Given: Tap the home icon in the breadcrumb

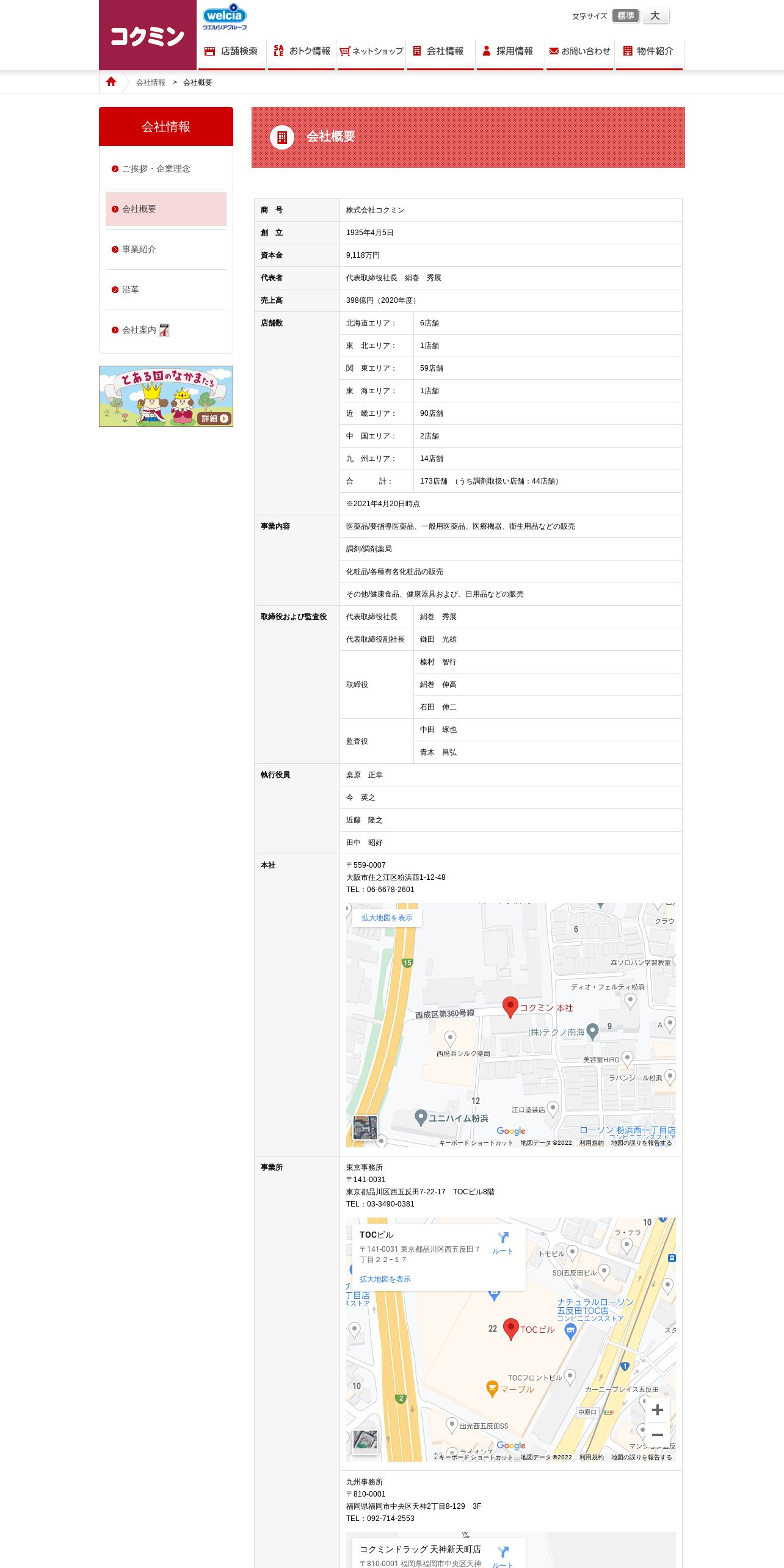Looking at the screenshot, I should (111, 82).
